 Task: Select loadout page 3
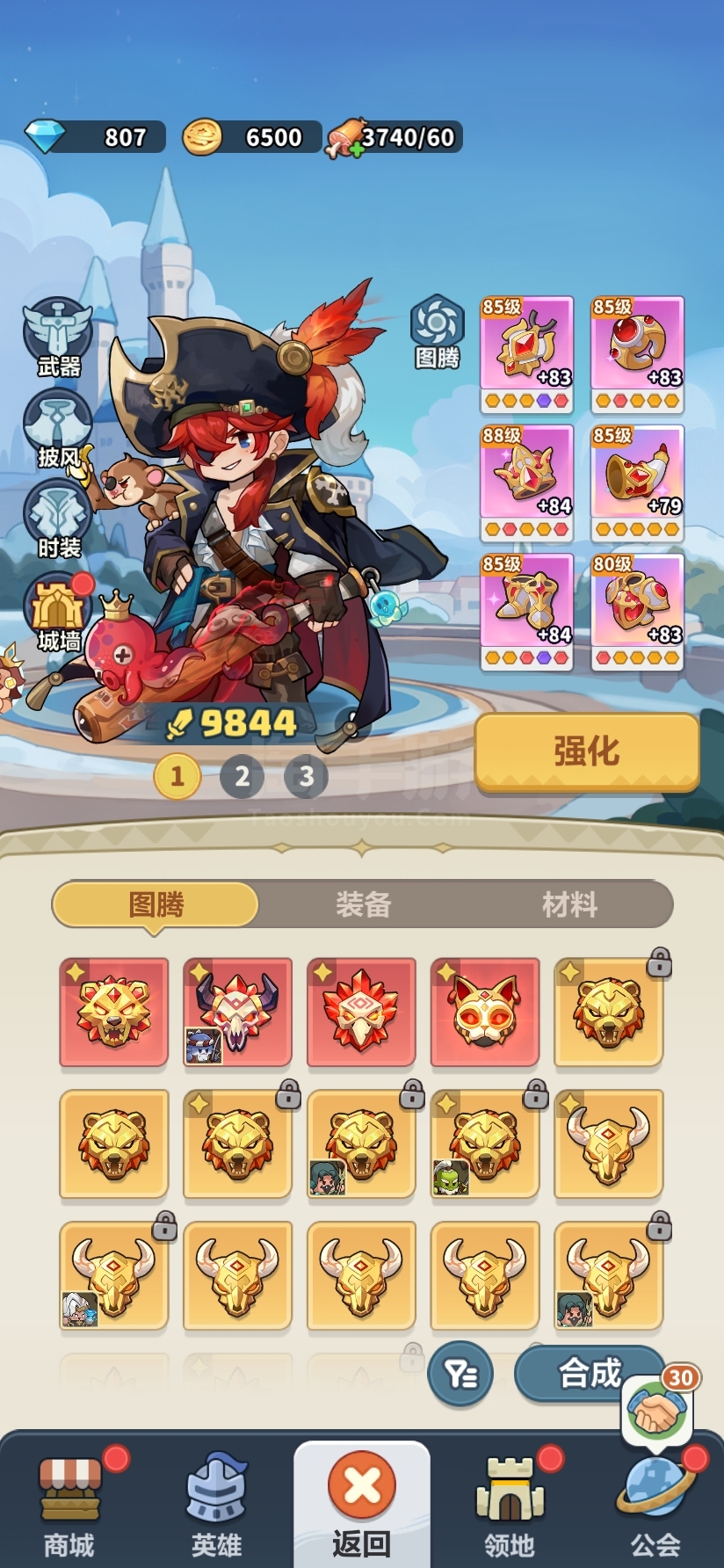pyautogui.click(x=306, y=777)
